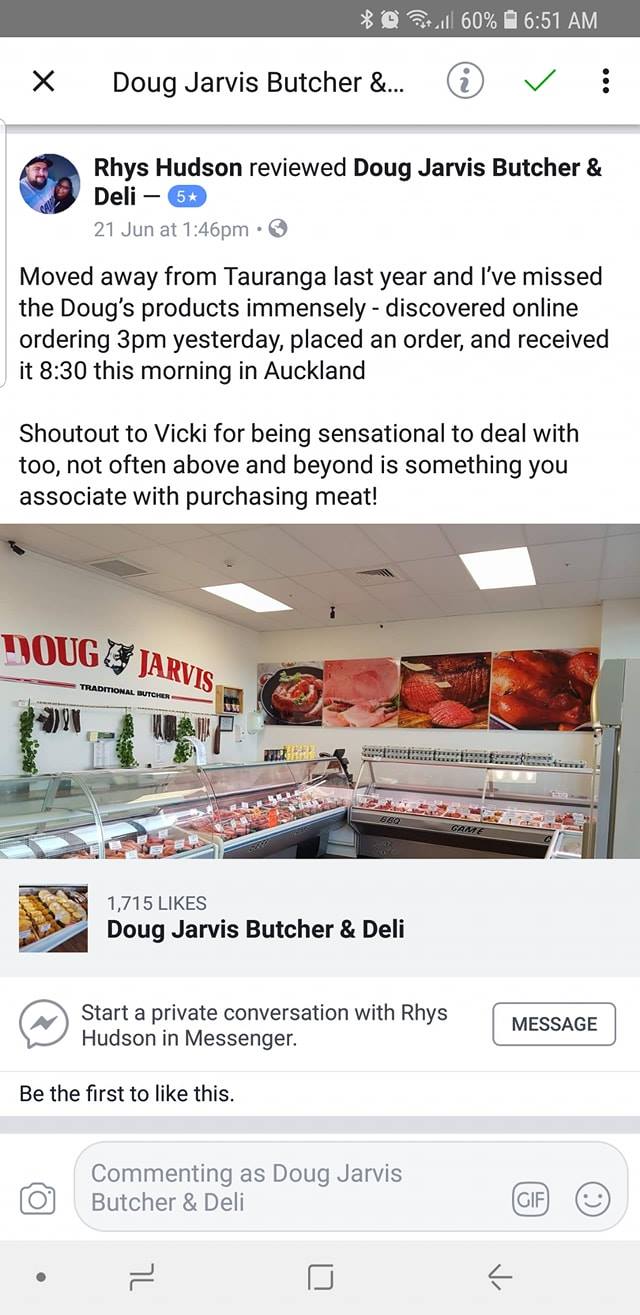Viewport: 640px width, 1315px height.
Task: Open Rhys Hudson's profile picture
Action: click(49, 184)
